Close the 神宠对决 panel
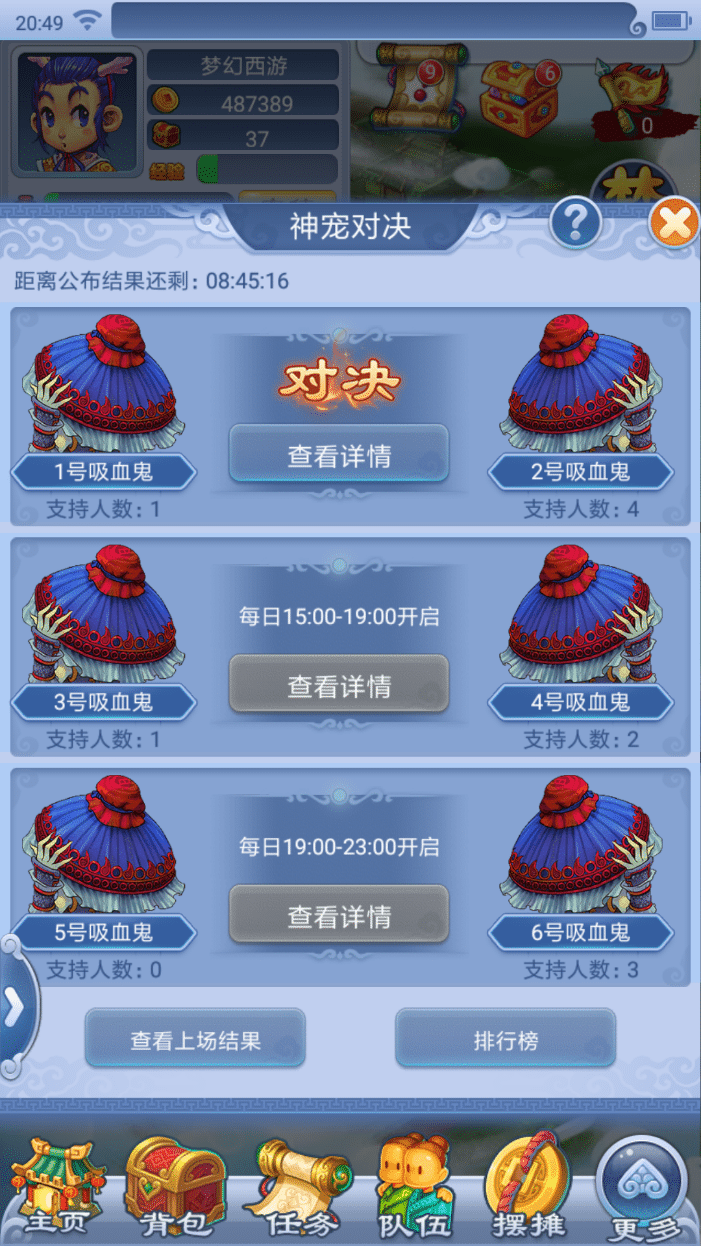This screenshot has width=701, height=1246. click(675, 223)
